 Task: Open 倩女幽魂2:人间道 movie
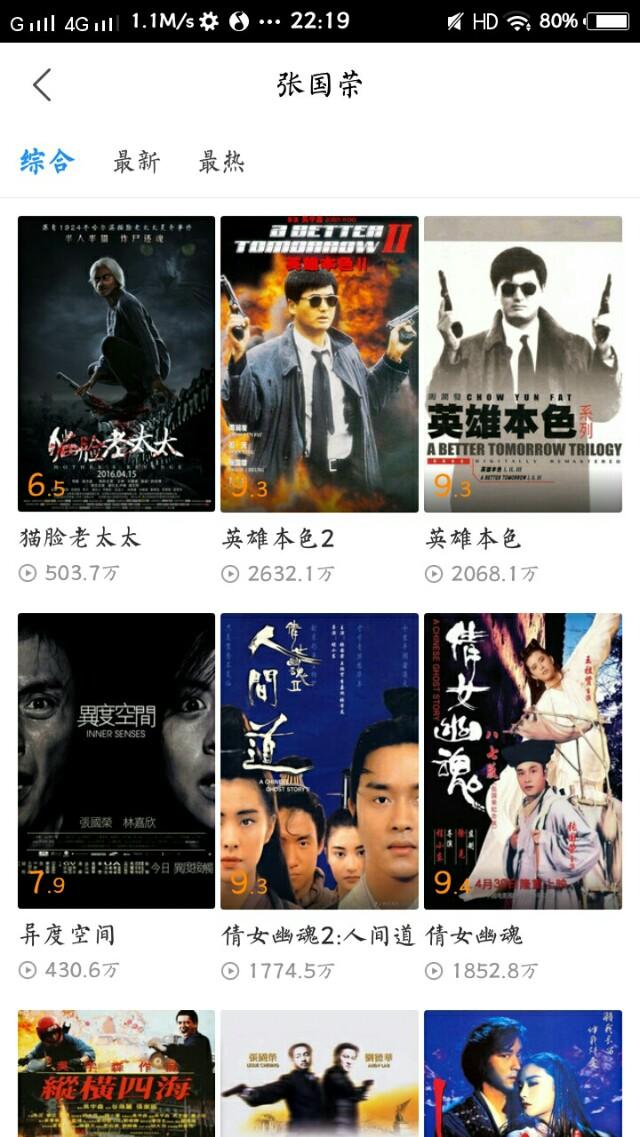(x=319, y=760)
